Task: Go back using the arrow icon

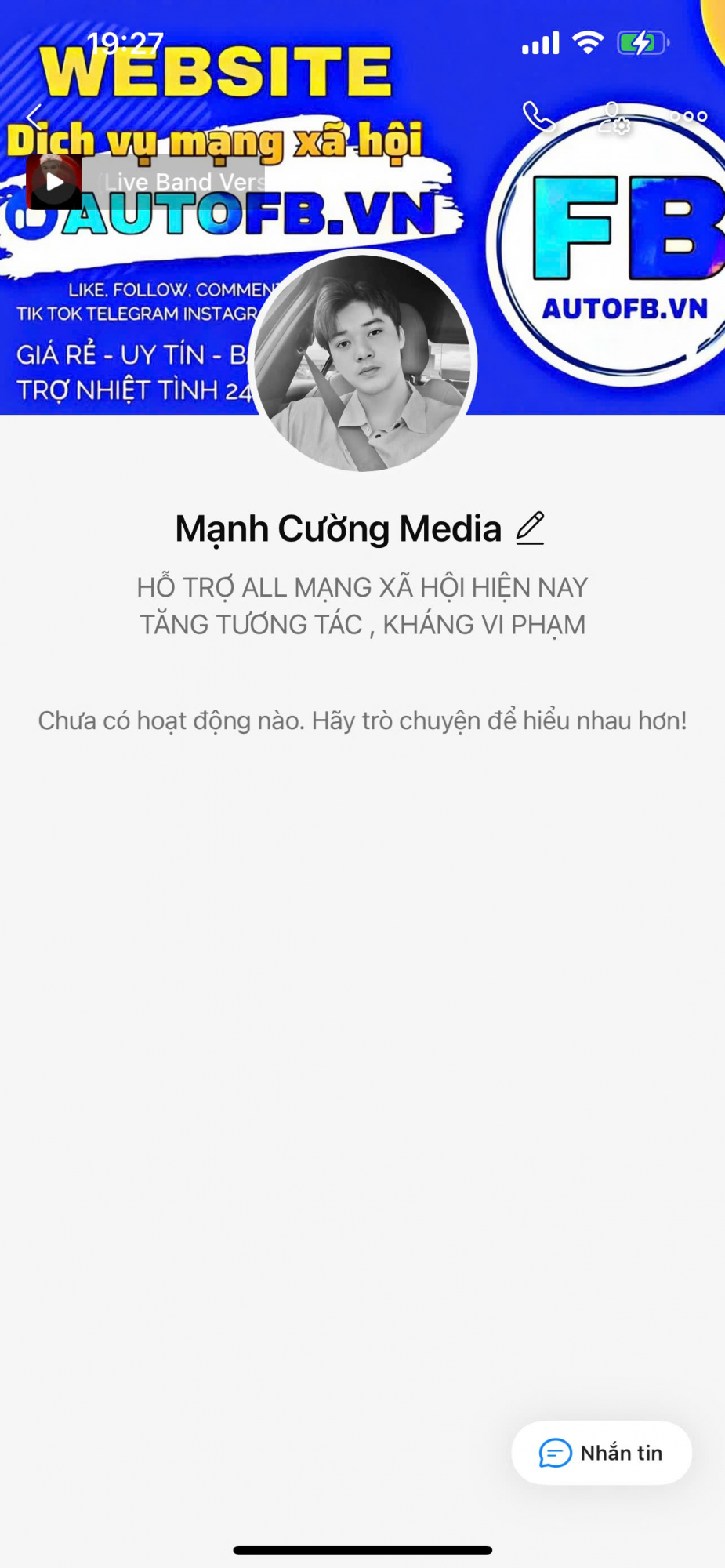Action: (x=34, y=118)
